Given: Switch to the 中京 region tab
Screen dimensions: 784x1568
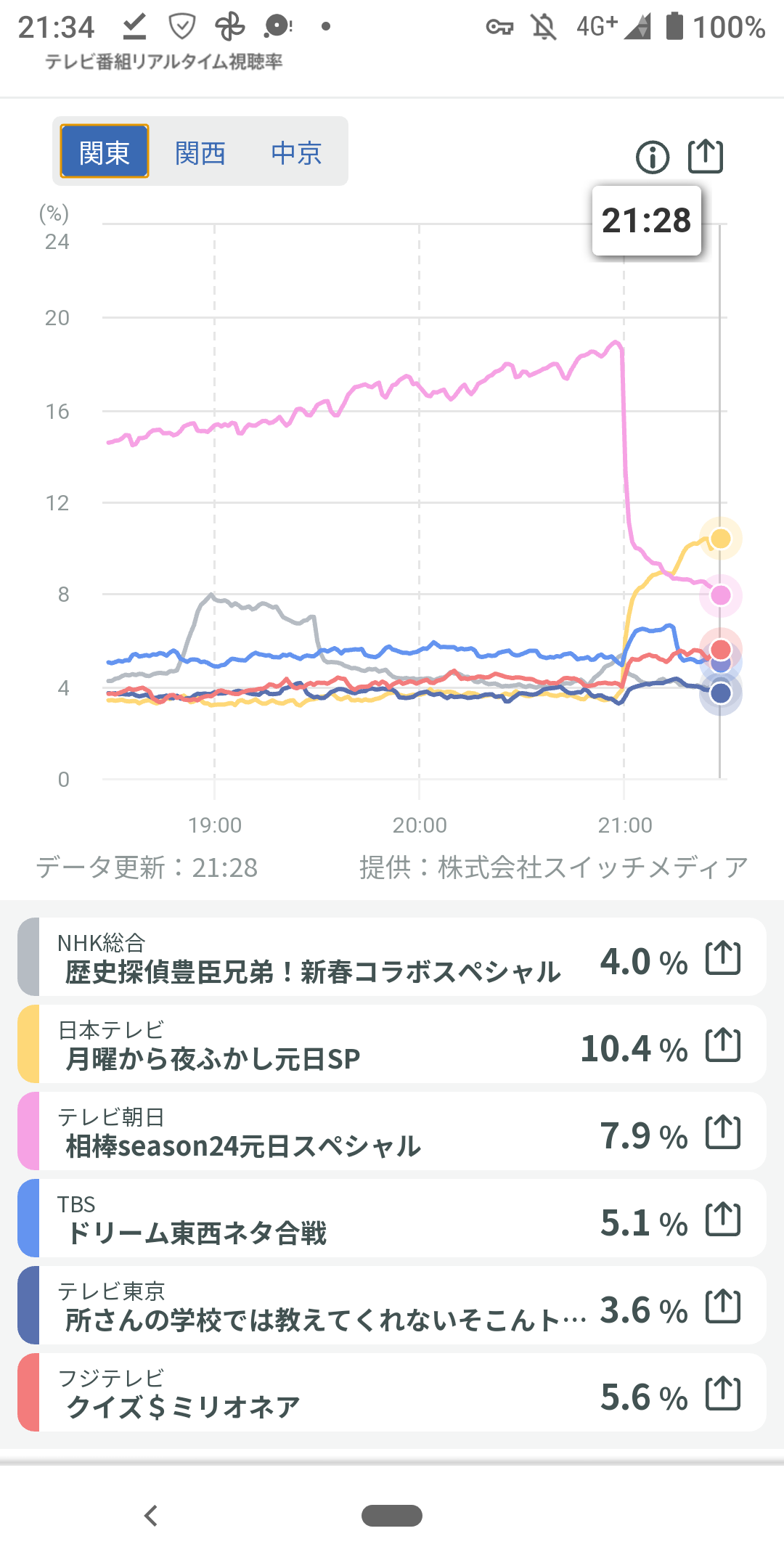Looking at the screenshot, I should coord(296,153).
